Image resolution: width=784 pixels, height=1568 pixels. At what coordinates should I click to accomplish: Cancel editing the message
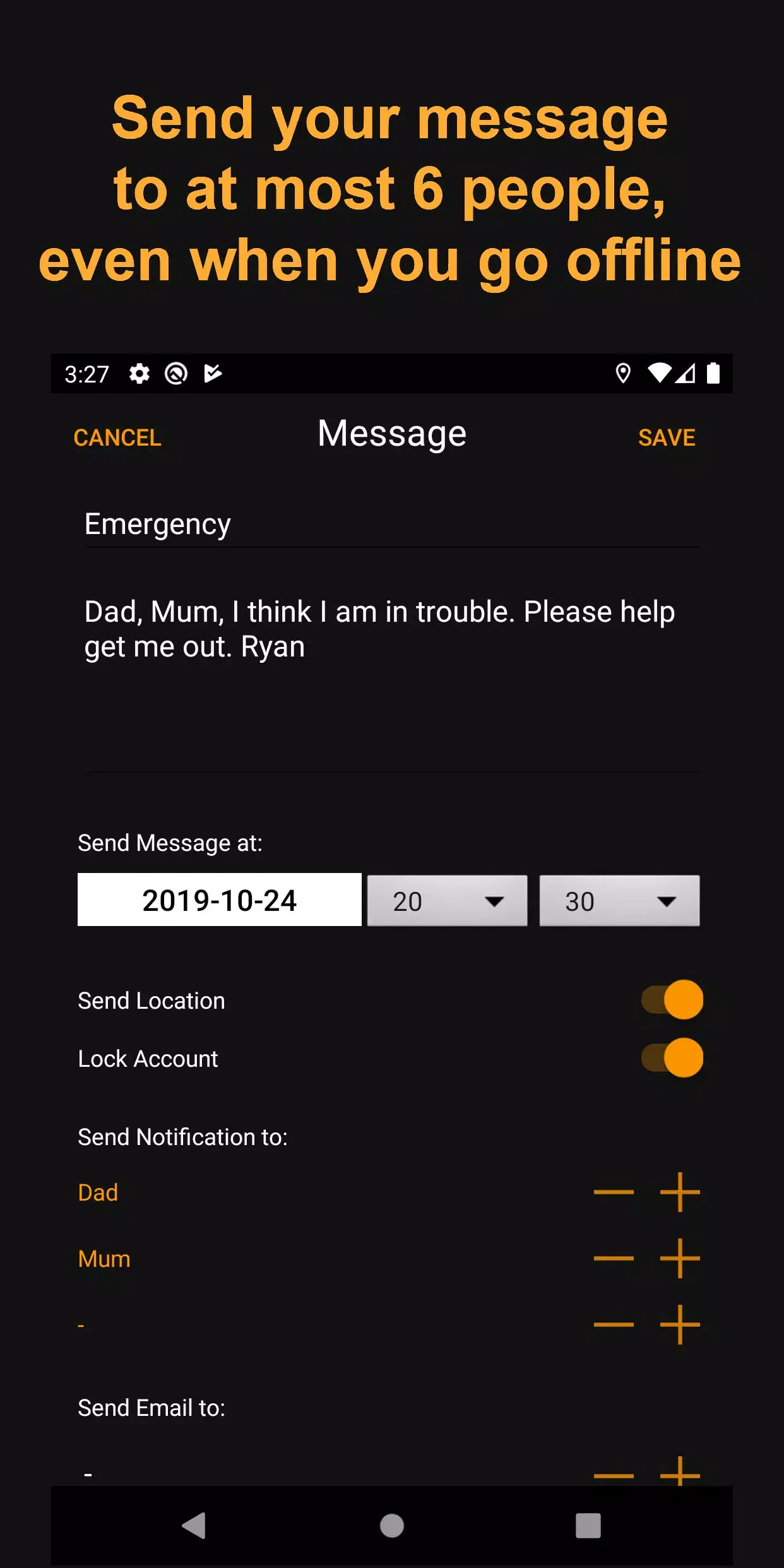click(x=117, y=437)
